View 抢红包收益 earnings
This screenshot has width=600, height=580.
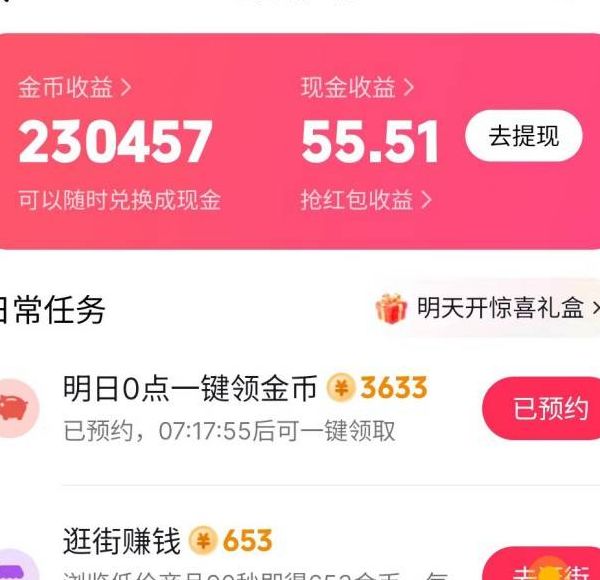366,200
